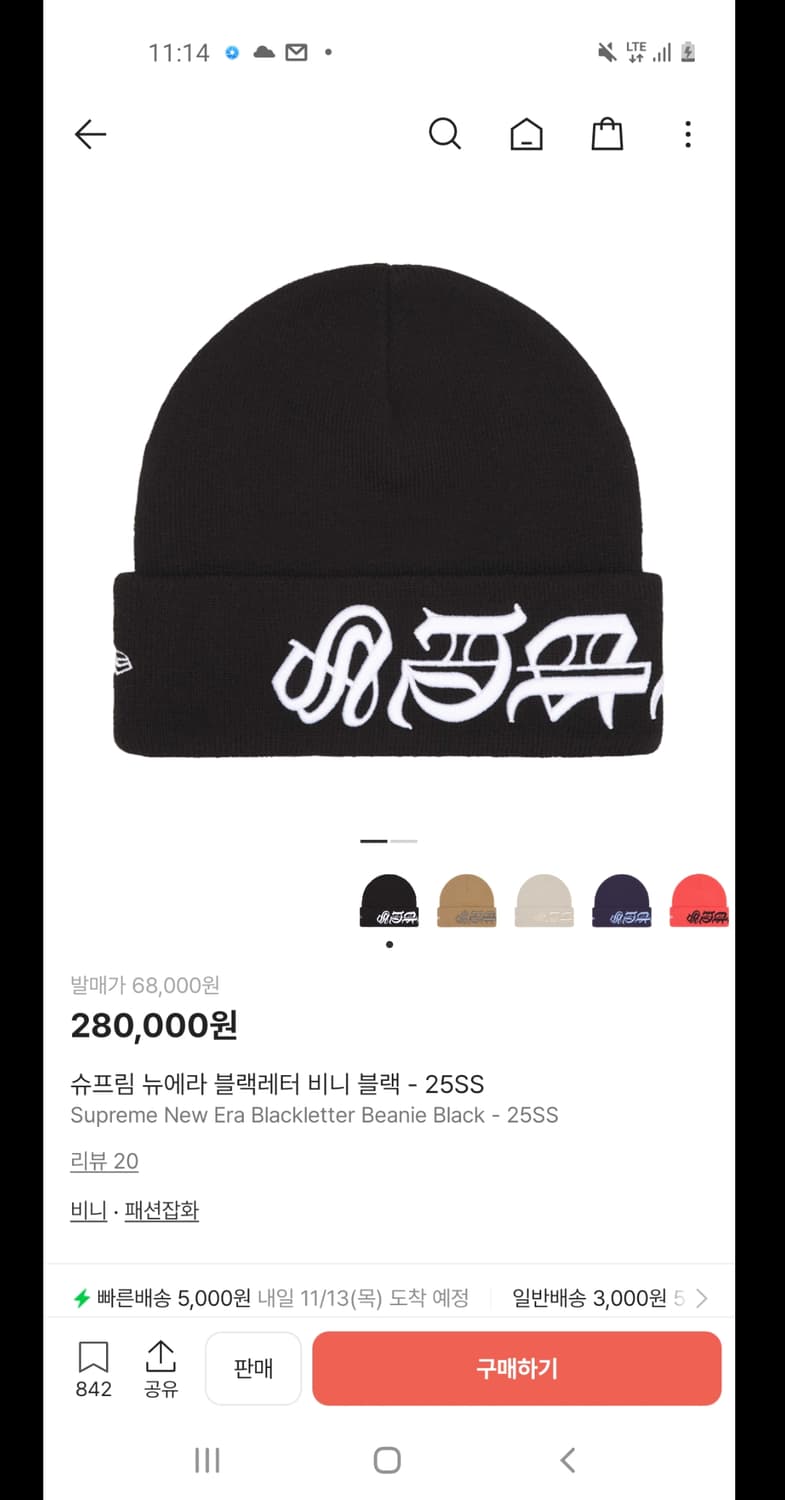
Task: Tap the 구매하기 purchase button
Action: (517, 1368)
